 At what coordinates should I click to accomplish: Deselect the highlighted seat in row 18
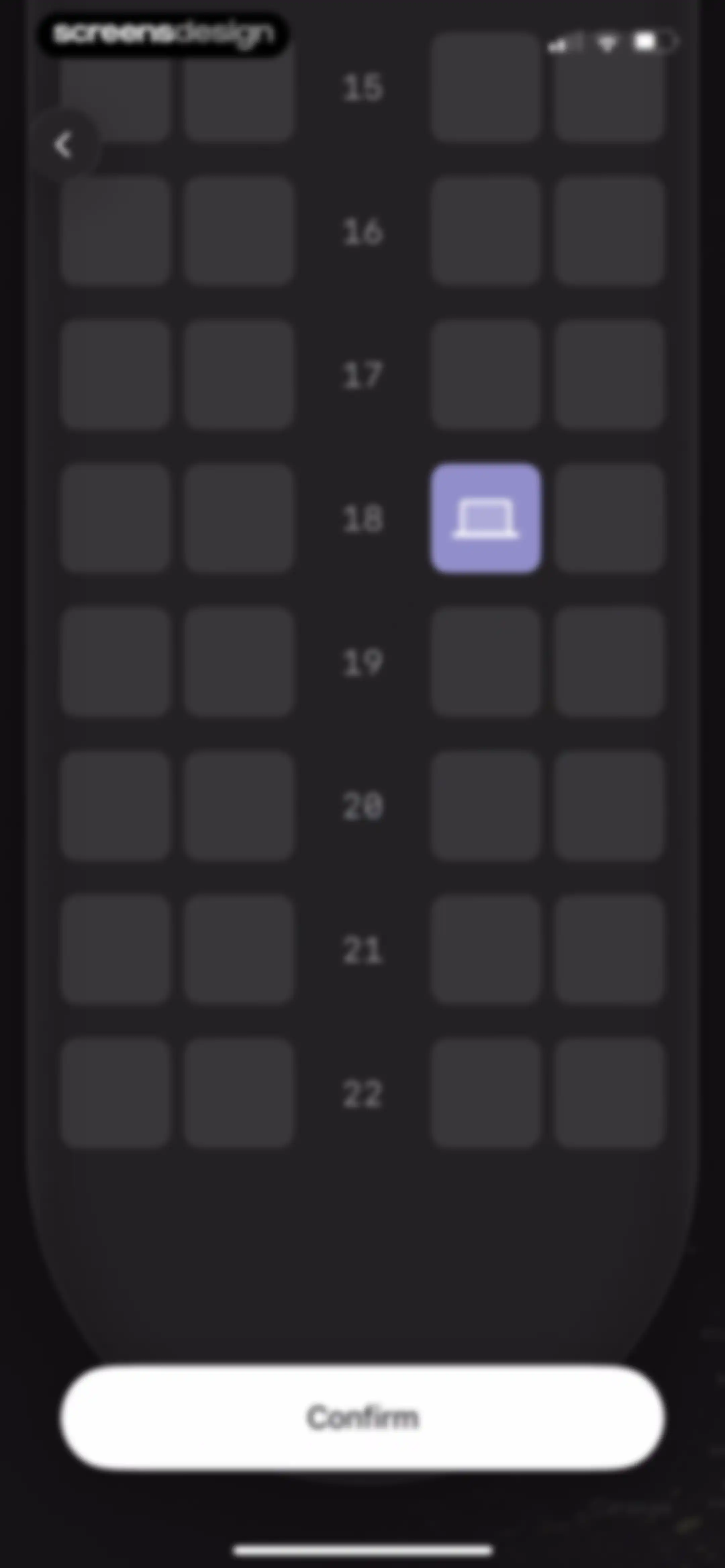pos(486,519)
